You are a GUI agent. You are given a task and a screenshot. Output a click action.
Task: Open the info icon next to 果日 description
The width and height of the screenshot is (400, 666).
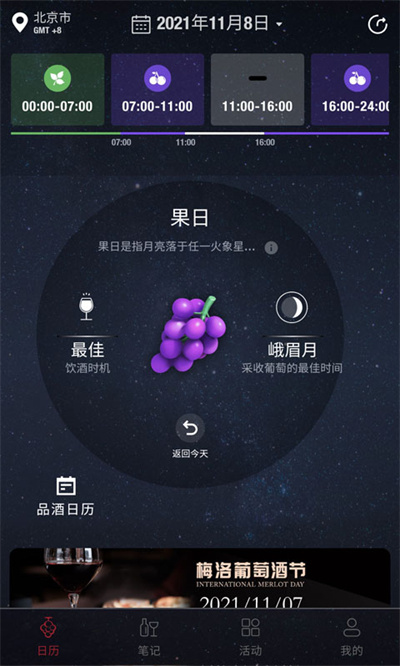click(x=271, y=248)
